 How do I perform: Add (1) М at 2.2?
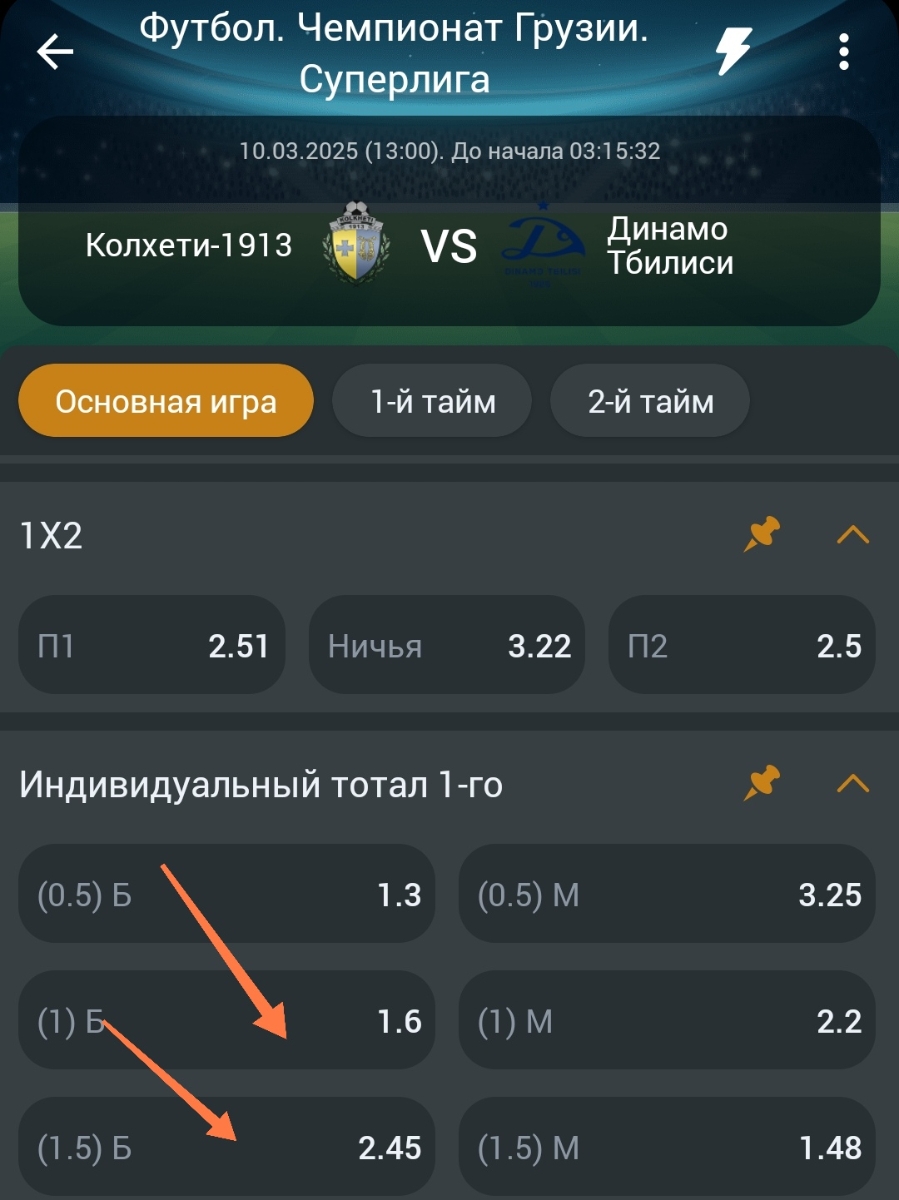pyautogui.click(x=667, y=1021)
